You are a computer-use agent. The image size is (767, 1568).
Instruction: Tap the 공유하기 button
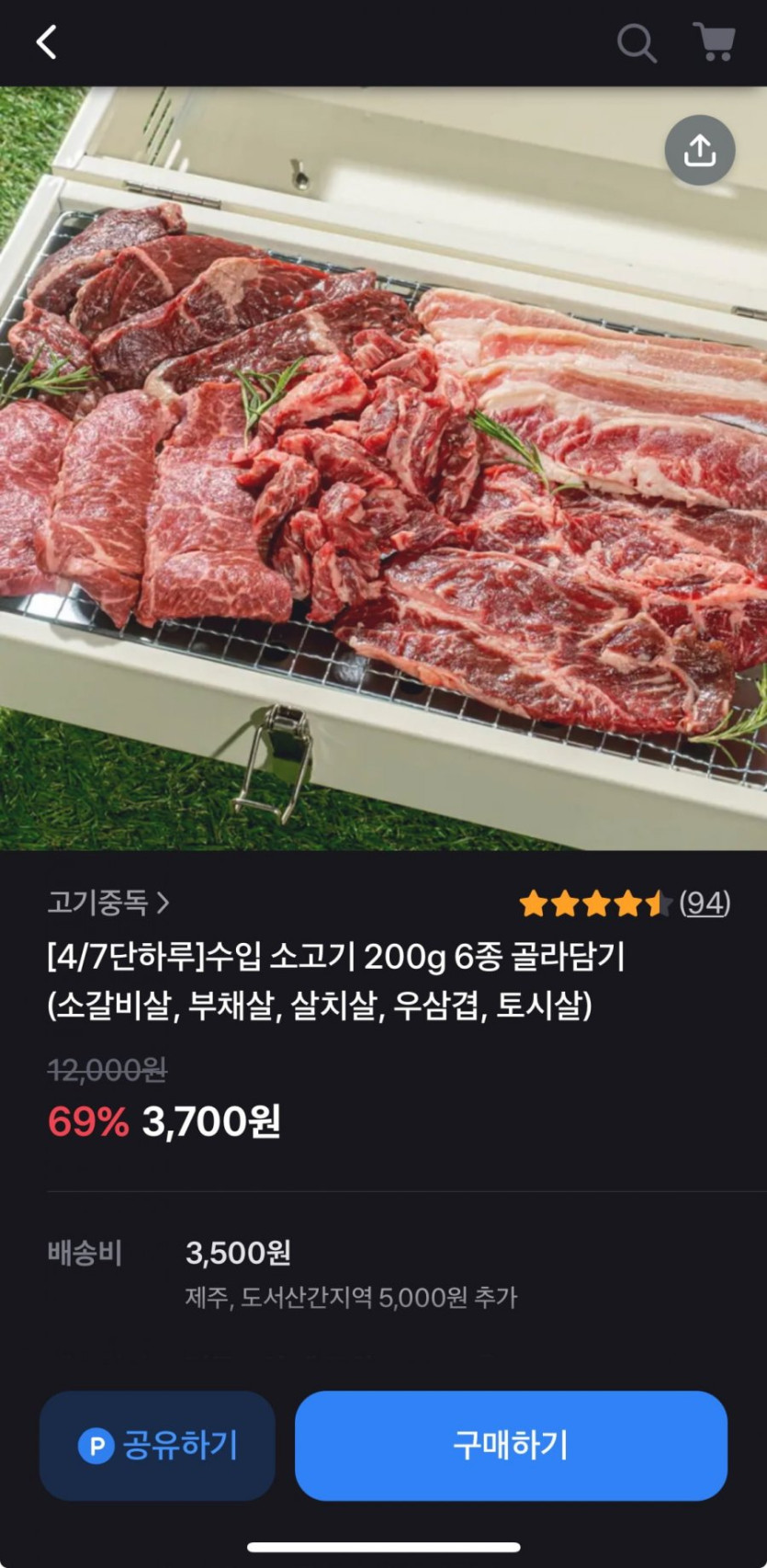click(x=157, y=1446)
